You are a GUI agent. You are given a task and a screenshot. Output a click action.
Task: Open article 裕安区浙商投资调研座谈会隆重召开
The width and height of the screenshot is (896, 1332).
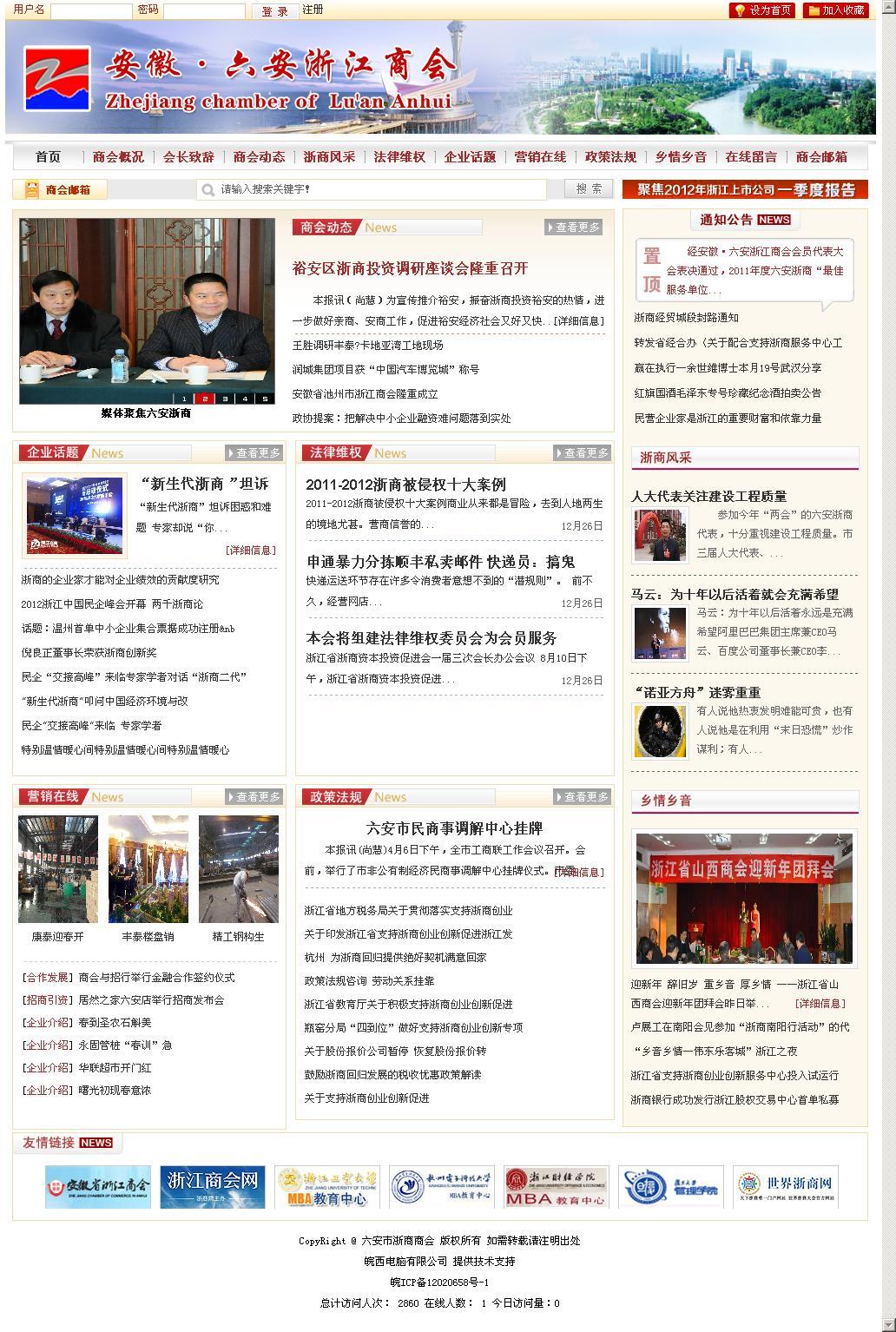410,268
